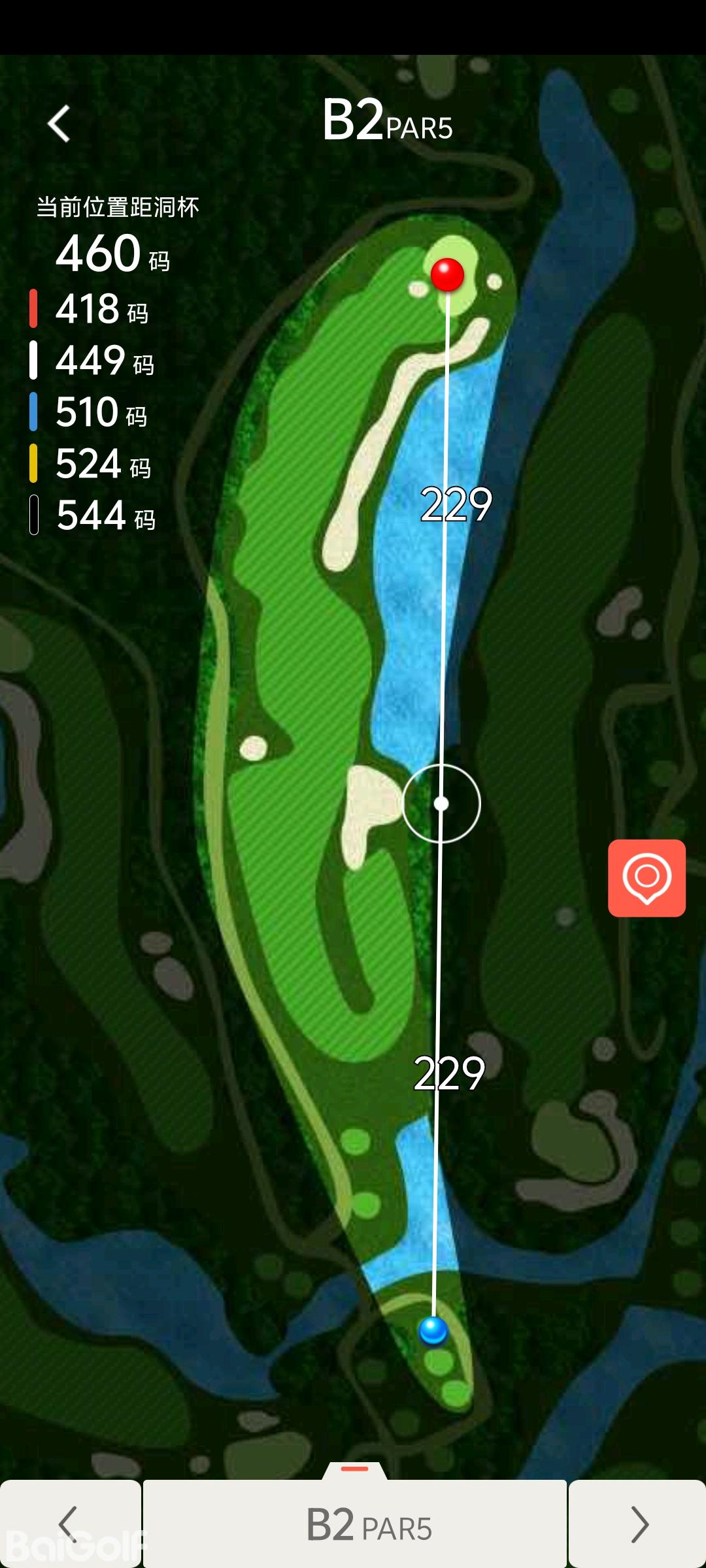Tap the red location pin button

647,877
